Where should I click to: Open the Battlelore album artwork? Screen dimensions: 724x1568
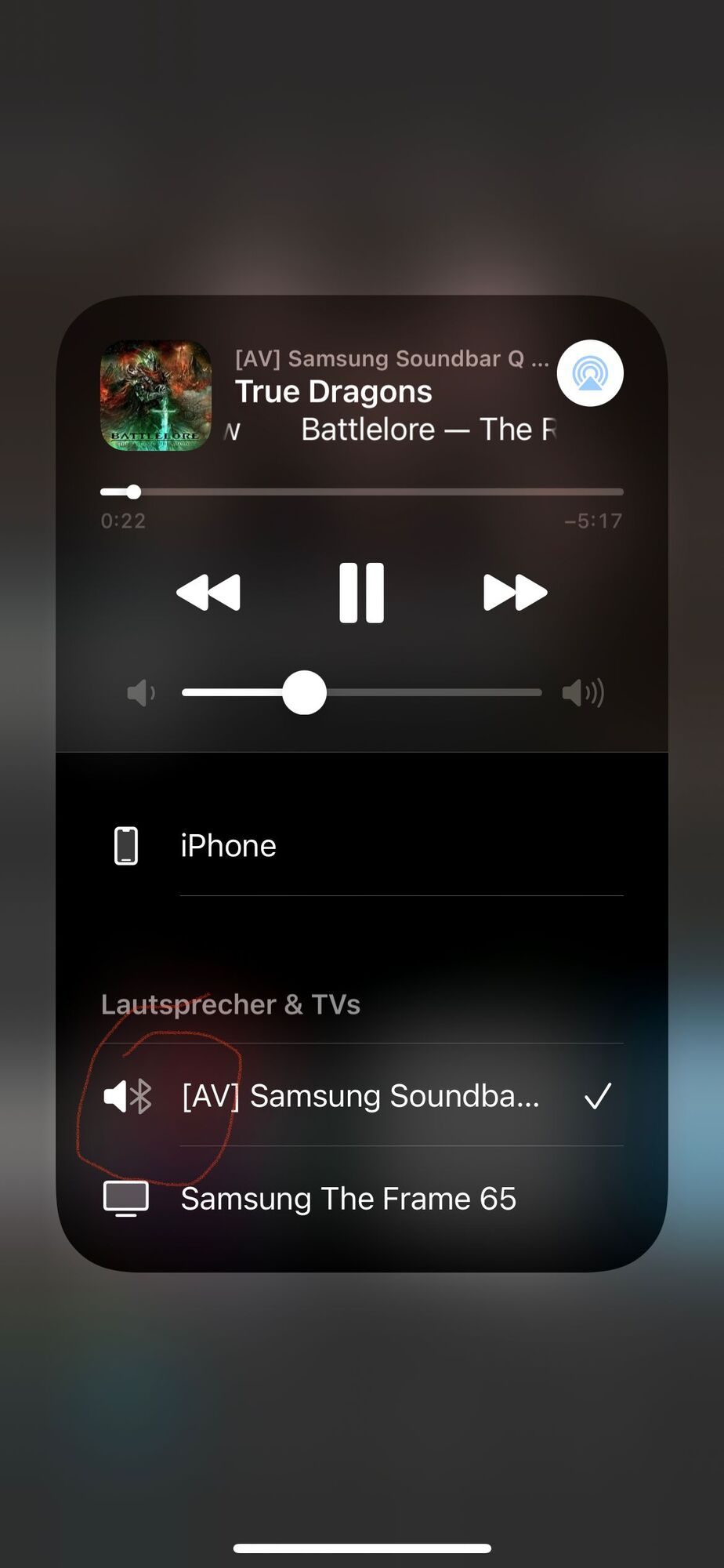pyautogui.click(x=156, y=395)
